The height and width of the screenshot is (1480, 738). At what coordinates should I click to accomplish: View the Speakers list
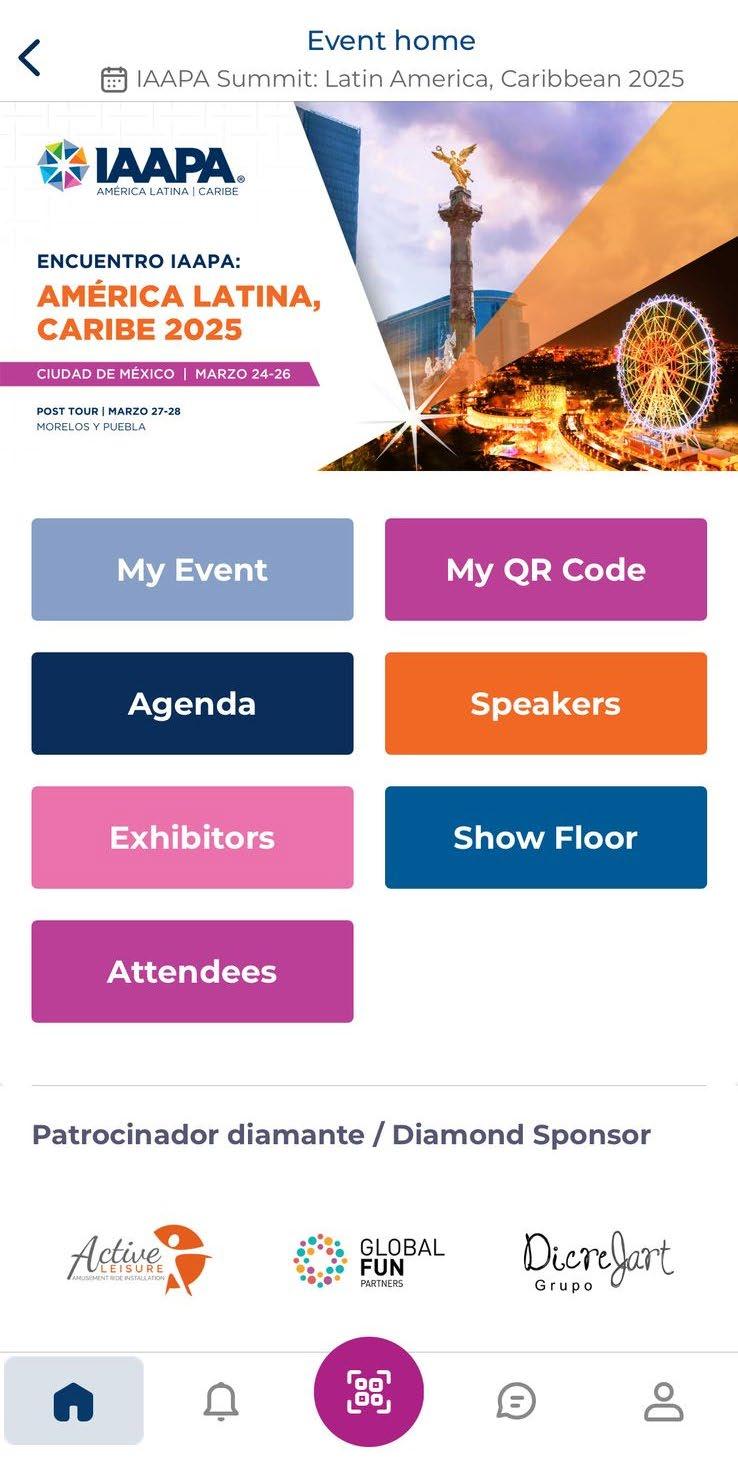coord(545,703)
